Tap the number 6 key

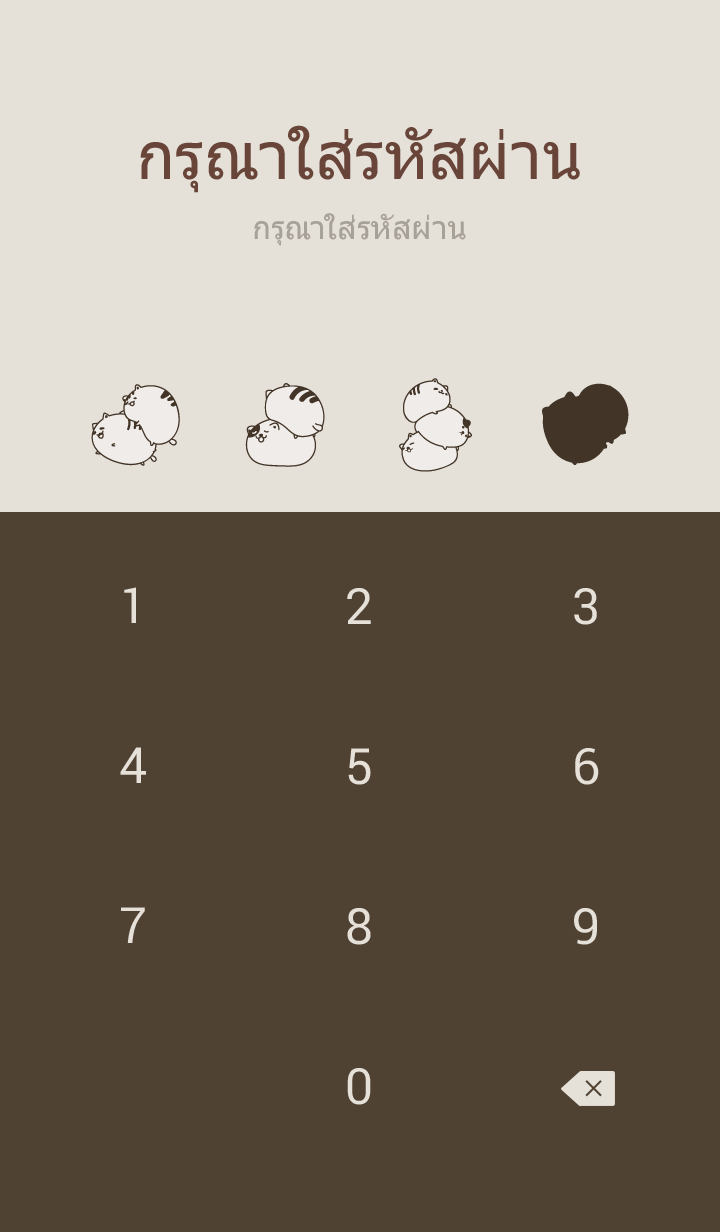click(x=586, y=767)
